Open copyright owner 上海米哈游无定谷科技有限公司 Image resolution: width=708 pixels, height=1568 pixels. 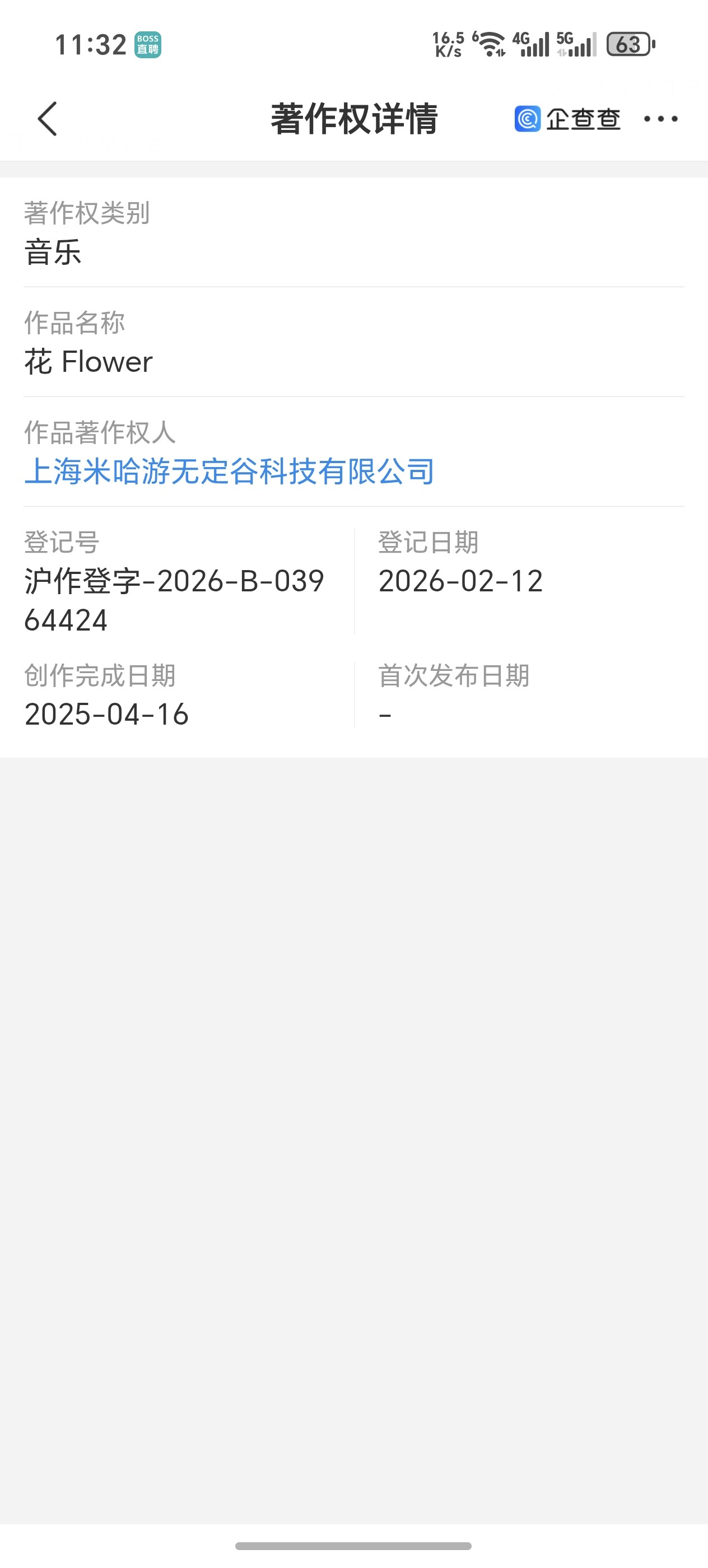click(x=229, y=472)
